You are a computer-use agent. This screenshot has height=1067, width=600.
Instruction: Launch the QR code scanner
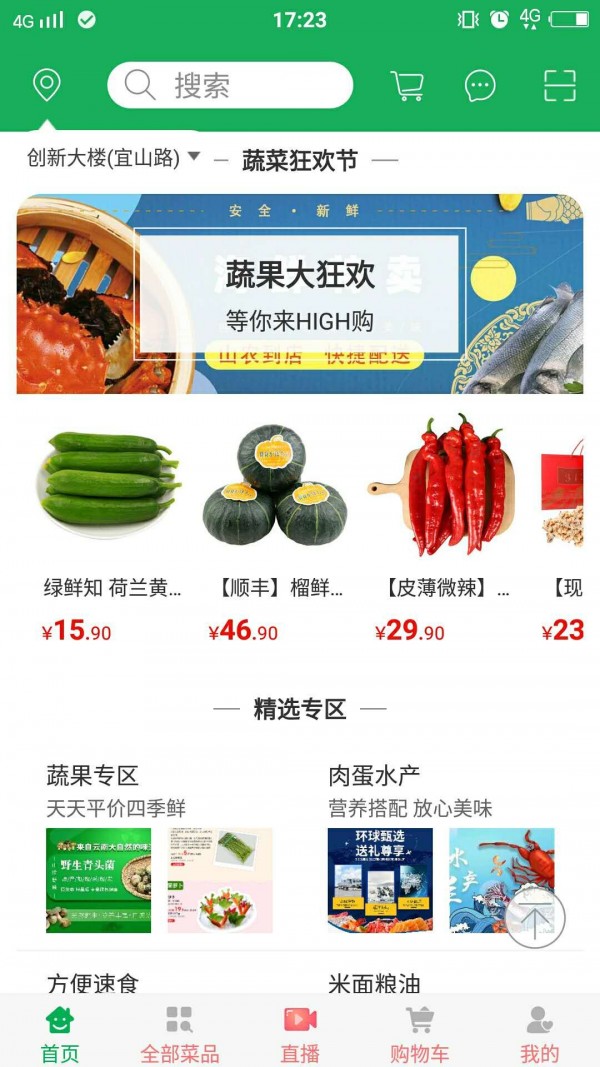[x=560, y=86]
